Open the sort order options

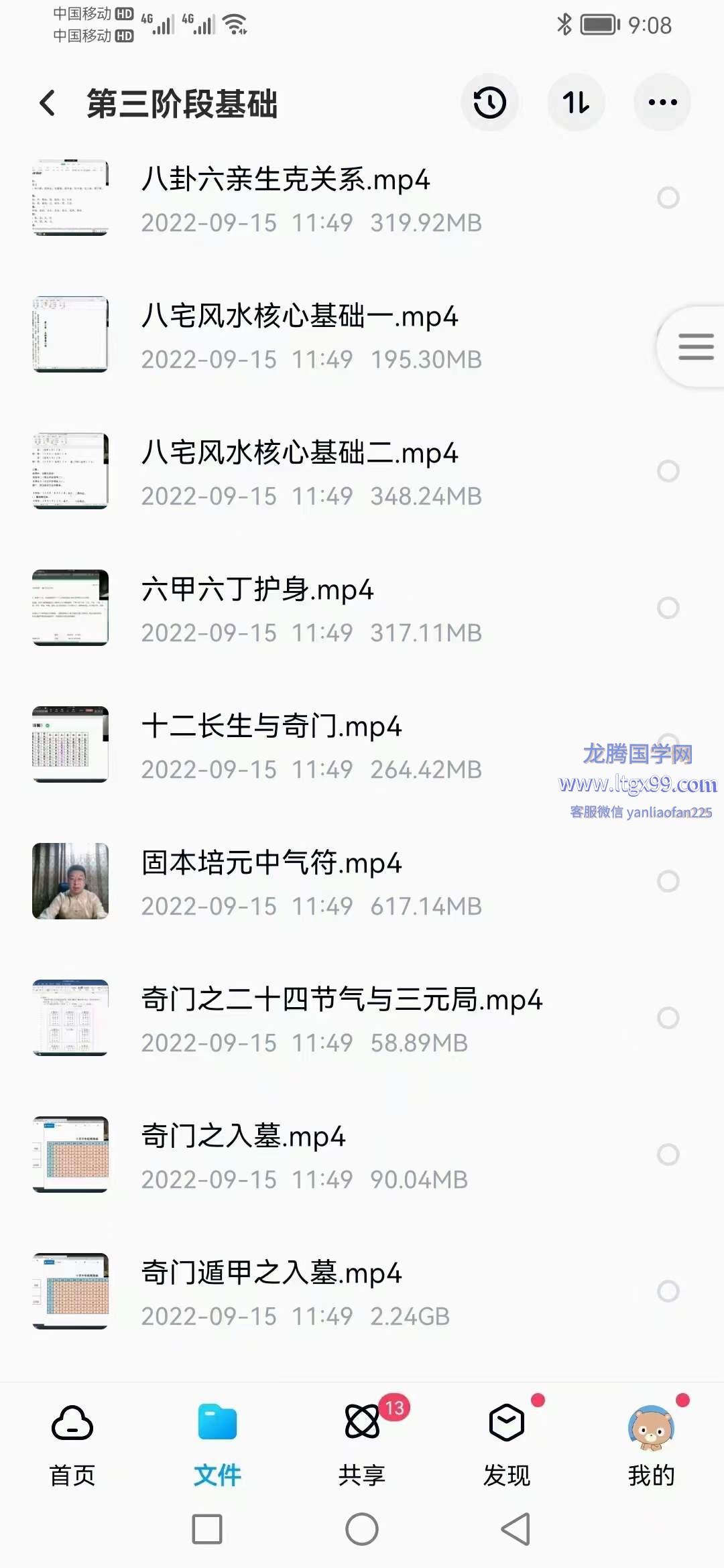[x=576, y=103]
